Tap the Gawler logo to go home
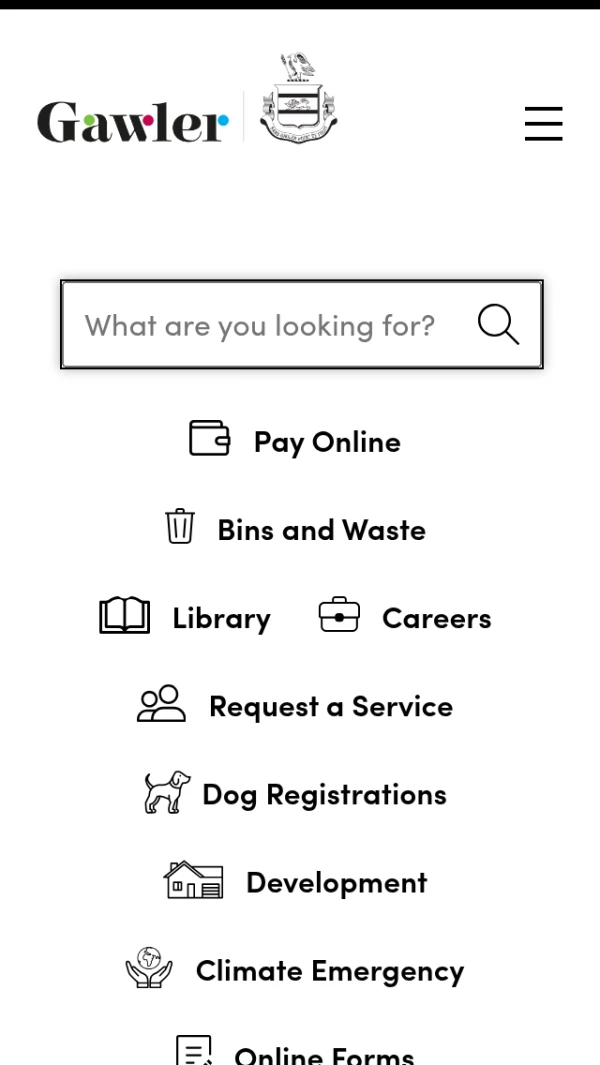Screen dimensions: 600x1065 tap(187, 112)
